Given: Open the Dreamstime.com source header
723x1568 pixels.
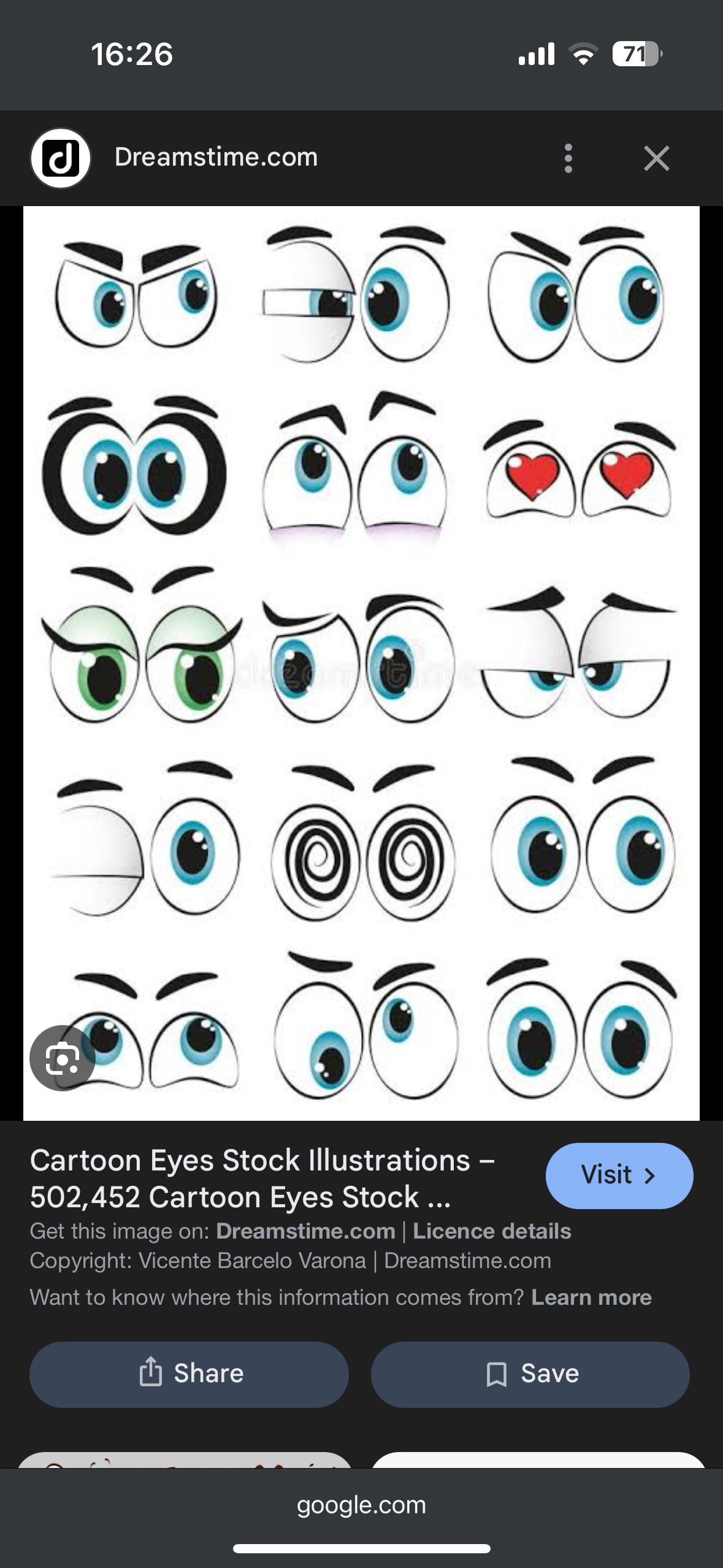Looking at the screenshot, I should (x=216, y=158).
